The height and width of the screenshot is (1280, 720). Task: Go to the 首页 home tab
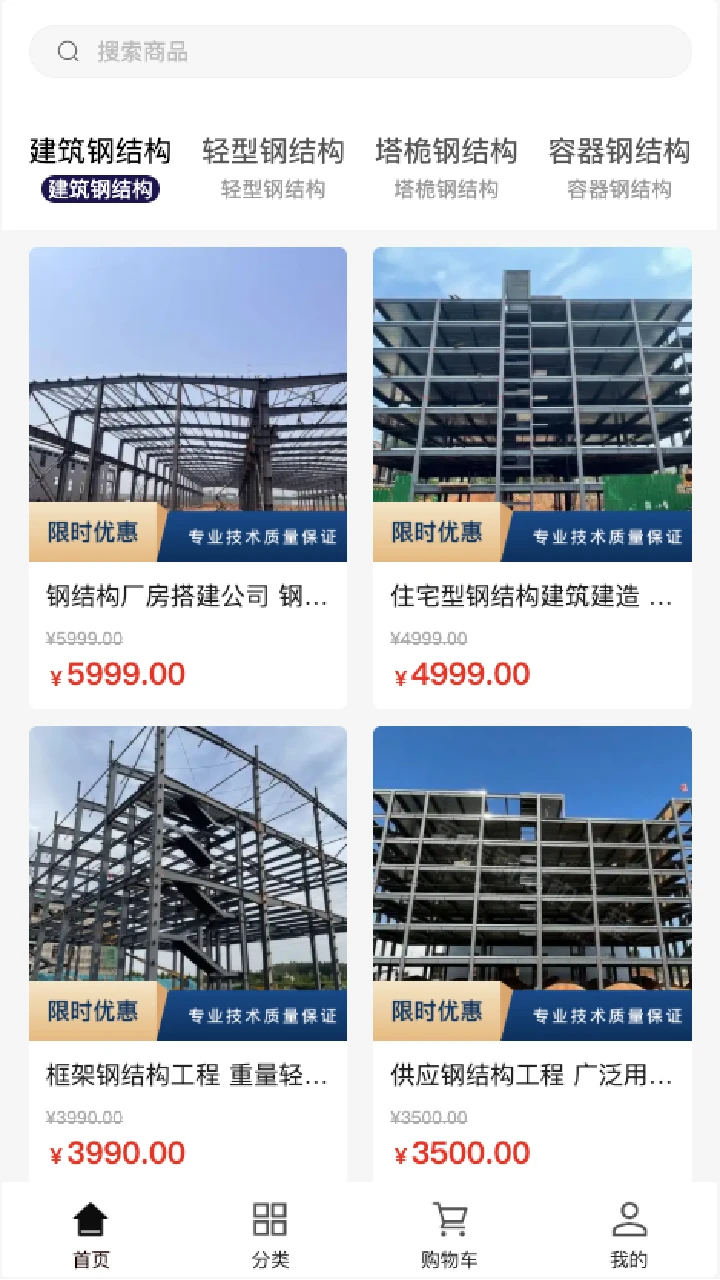click(91, 1232)
